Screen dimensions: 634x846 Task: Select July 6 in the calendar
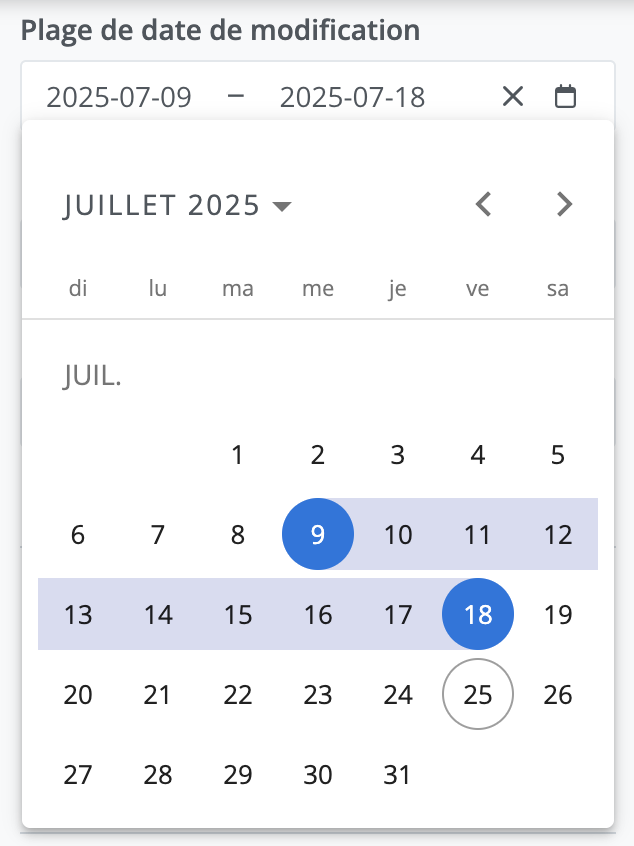[x=78, y=534]
